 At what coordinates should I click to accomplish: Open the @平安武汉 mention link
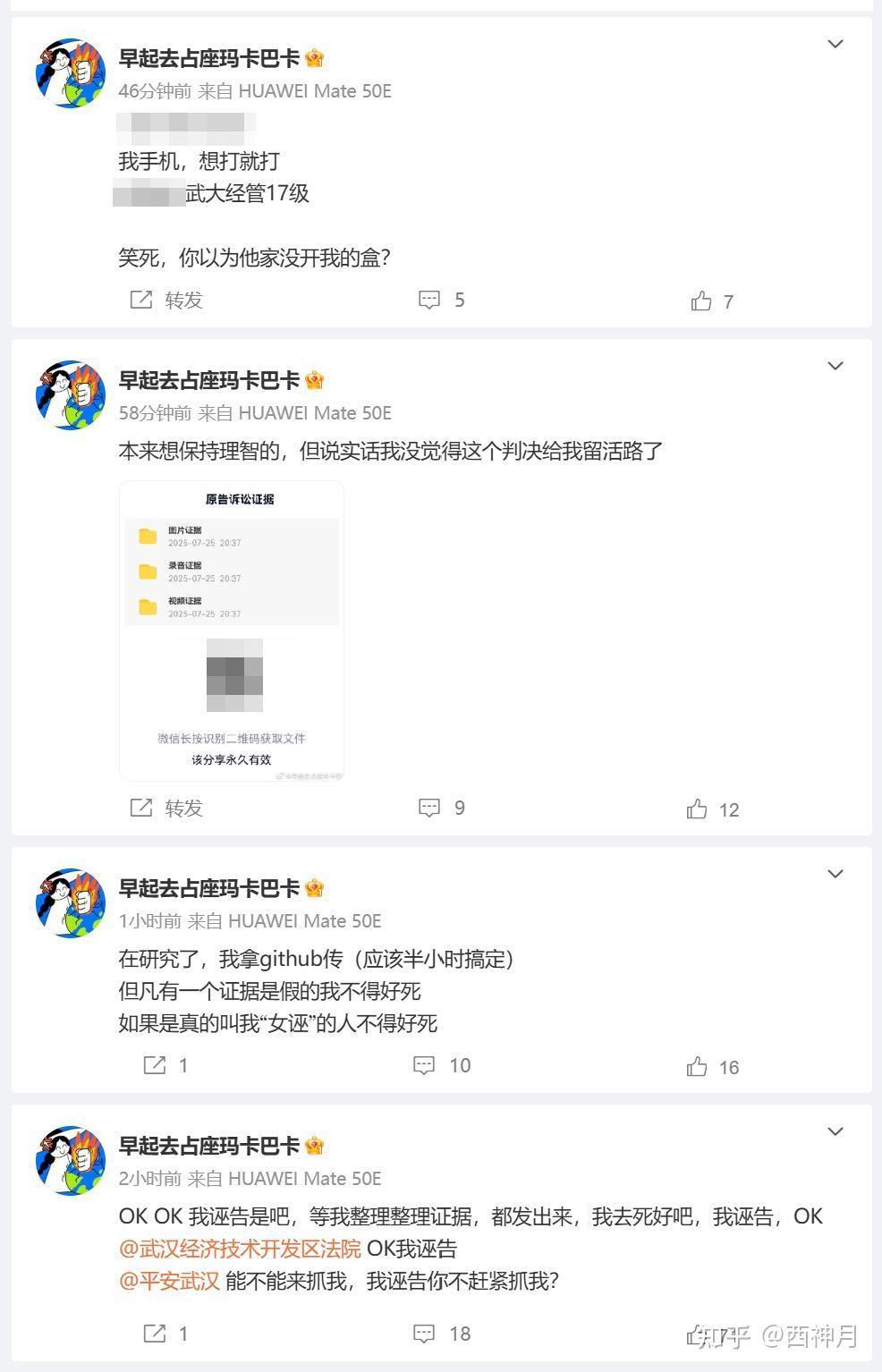click(169, 1281)
